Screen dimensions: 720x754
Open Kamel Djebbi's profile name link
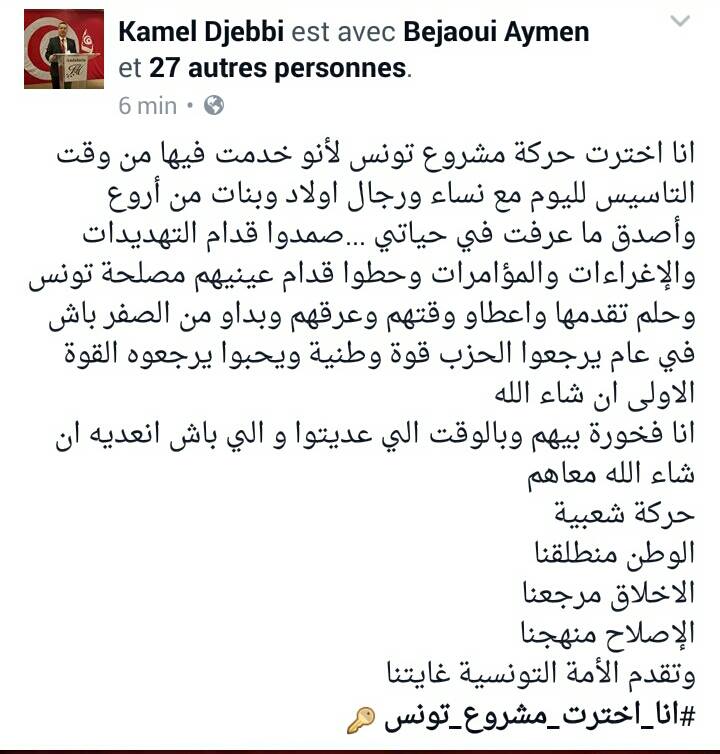(x=196, y=32)
